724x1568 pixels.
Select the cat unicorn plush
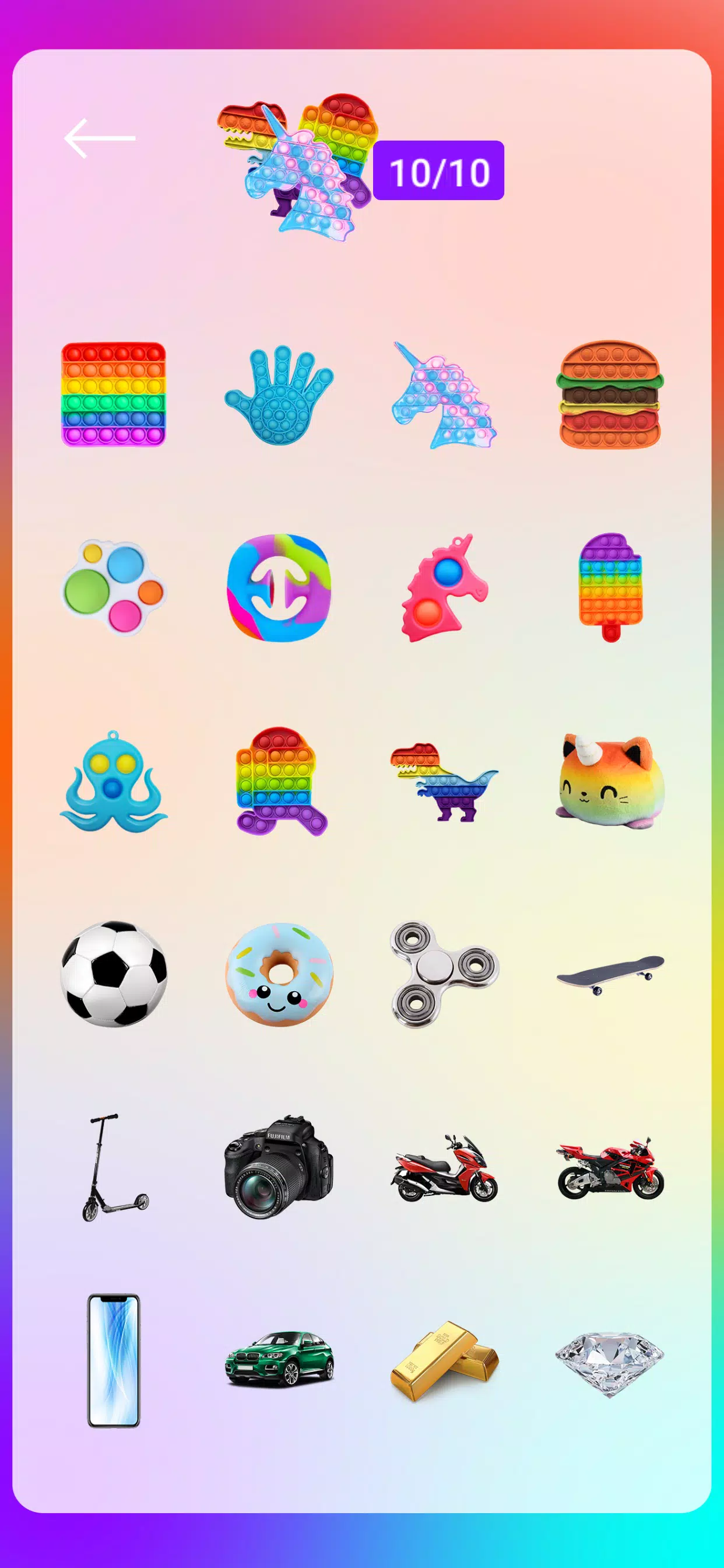click(610, 782)
